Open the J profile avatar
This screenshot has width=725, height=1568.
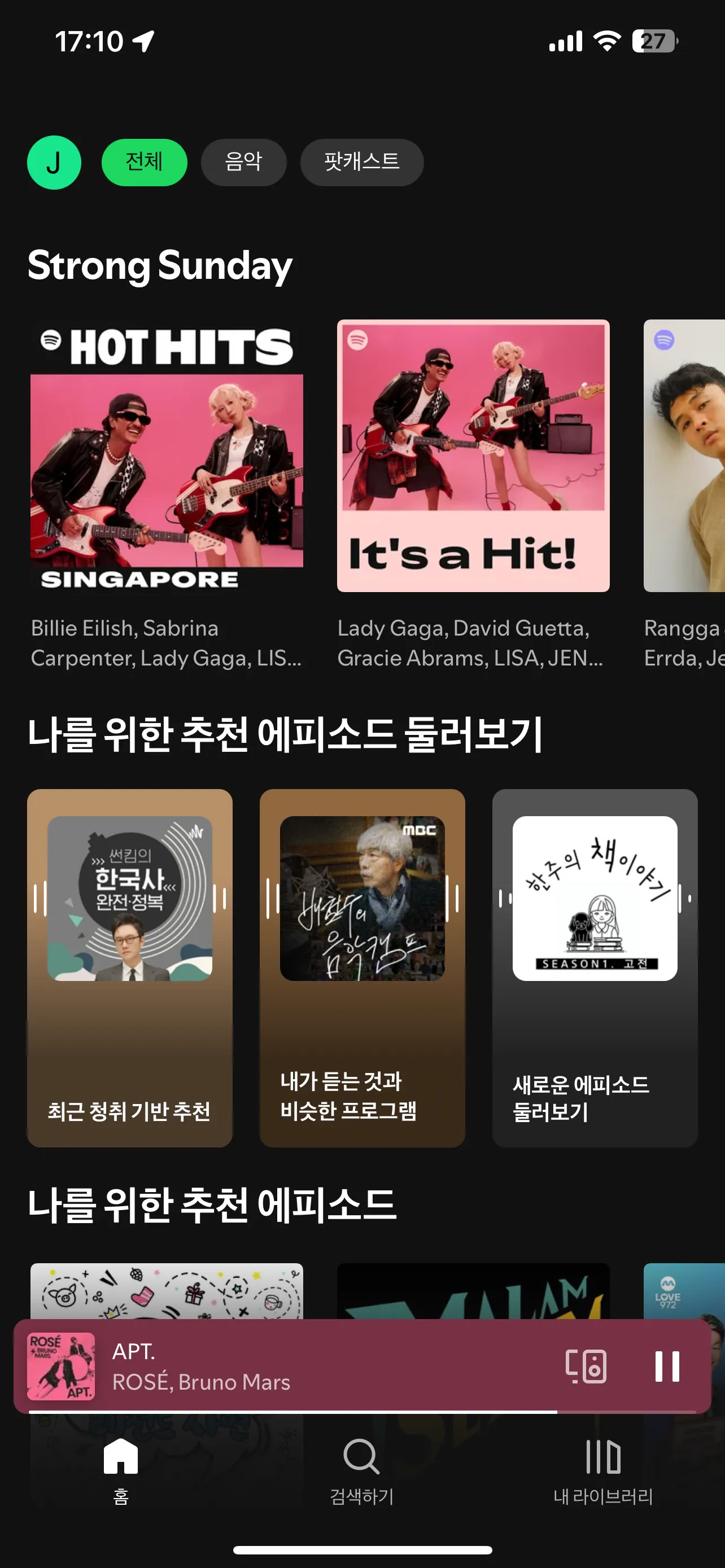(54, 163)
